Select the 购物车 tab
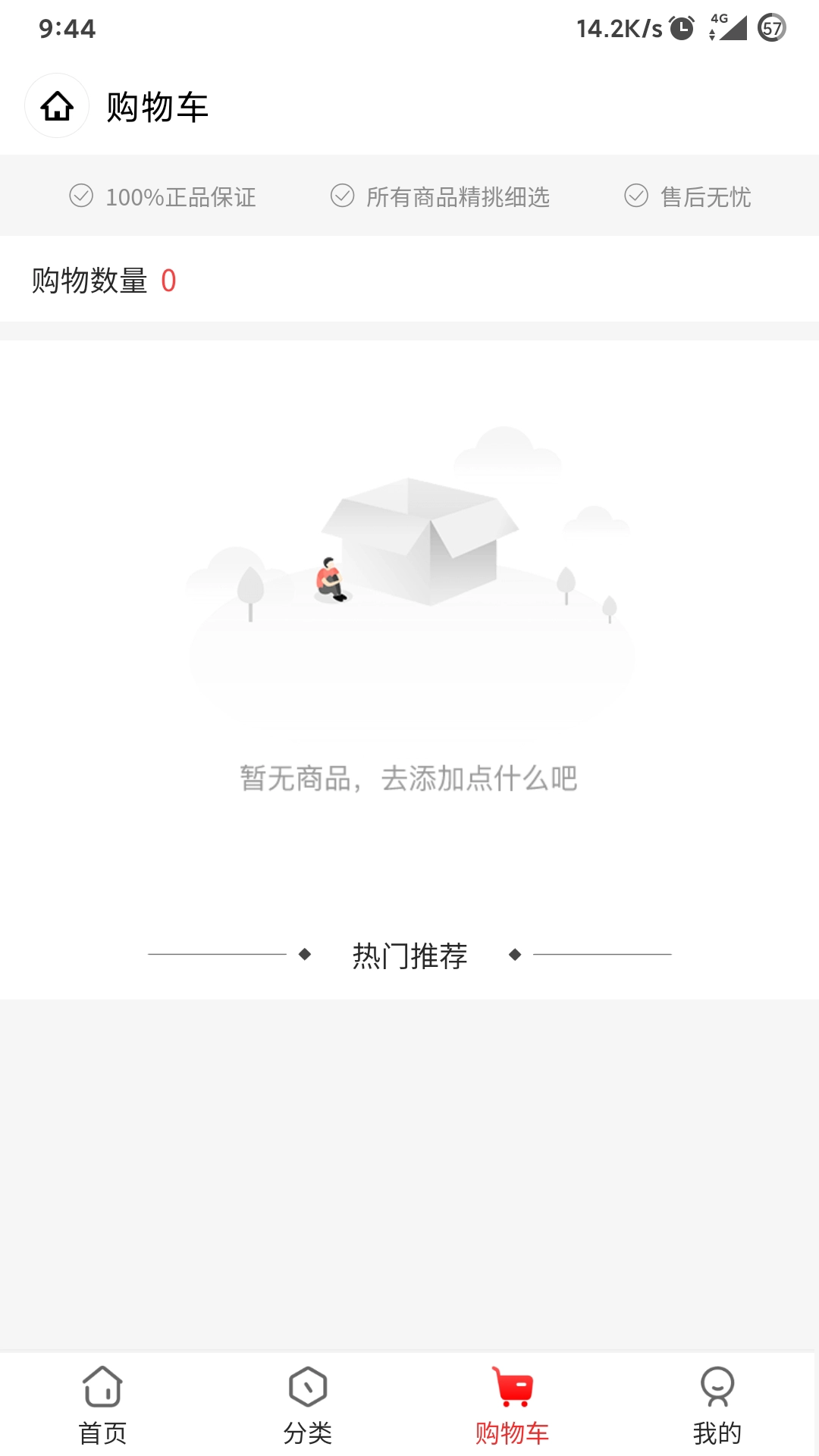Screen dimensions: 819x1456 pos(512,1404)
